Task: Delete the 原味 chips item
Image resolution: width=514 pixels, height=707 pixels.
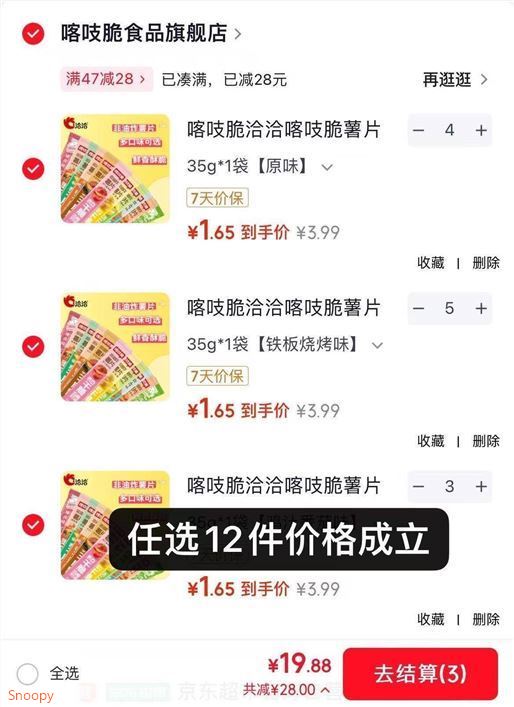Action: [486, 262]
